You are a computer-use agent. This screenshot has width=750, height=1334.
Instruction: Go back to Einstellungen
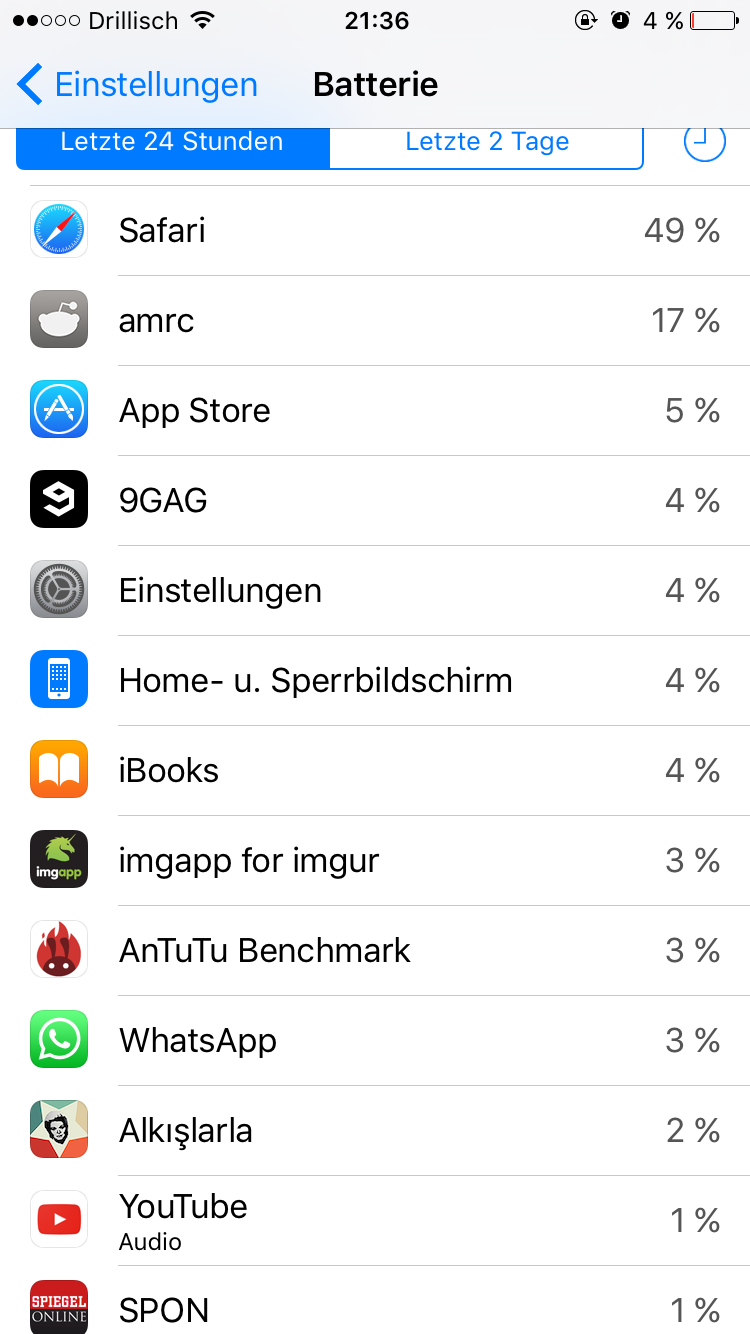(x=138, y=85)
